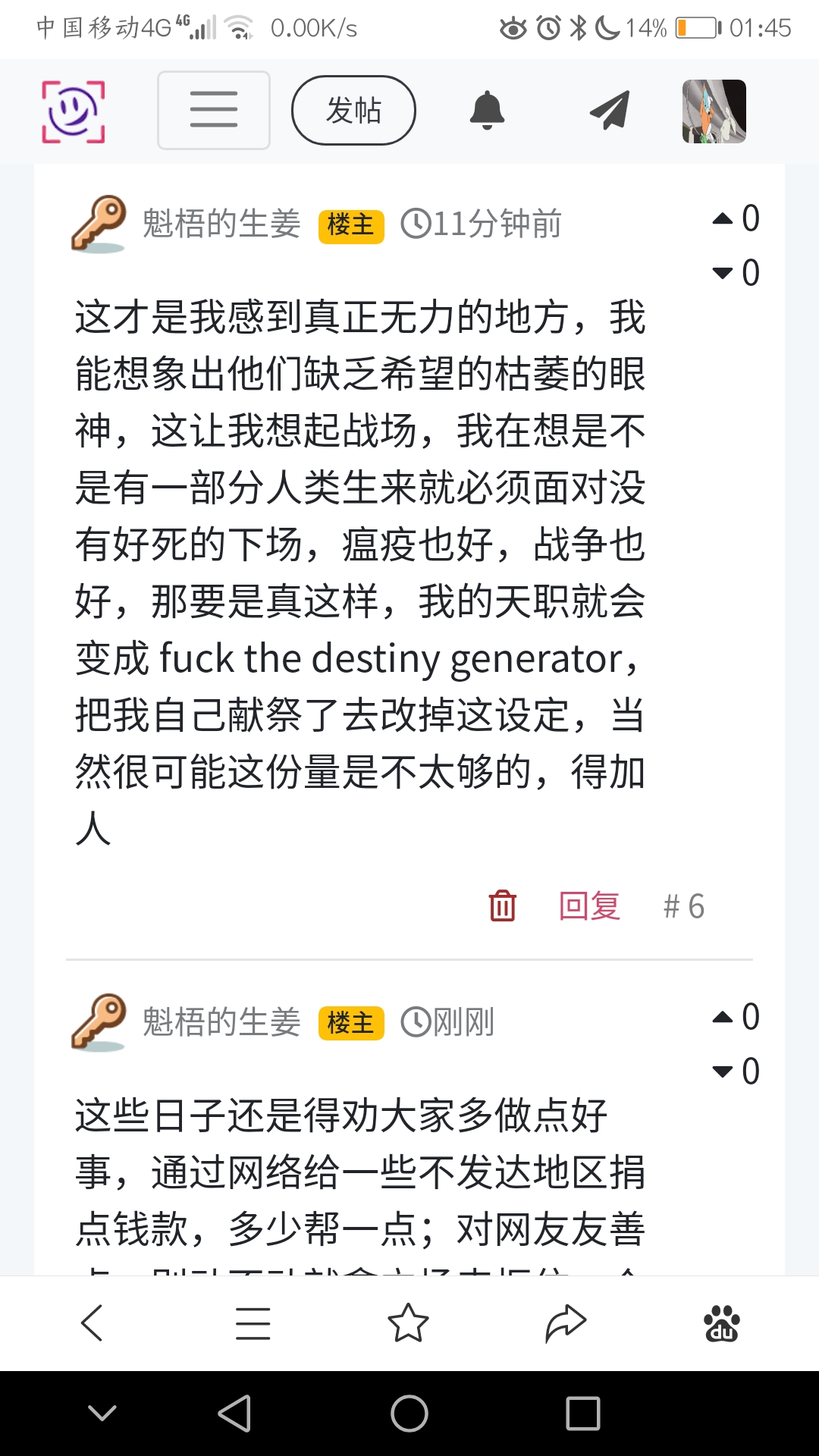
Task: Open the hamburger menu
Action: [214, 110]
